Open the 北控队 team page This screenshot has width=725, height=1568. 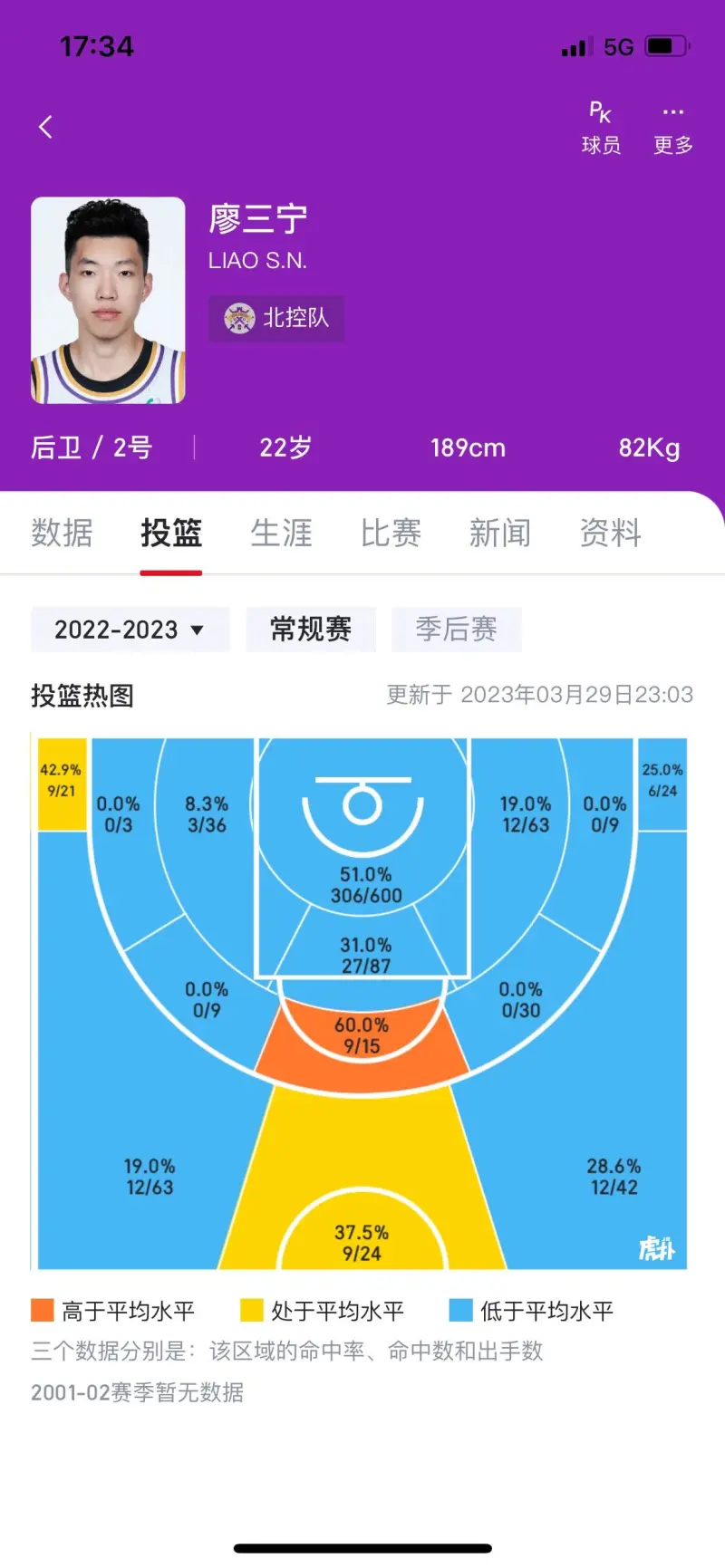click(276, 318)
